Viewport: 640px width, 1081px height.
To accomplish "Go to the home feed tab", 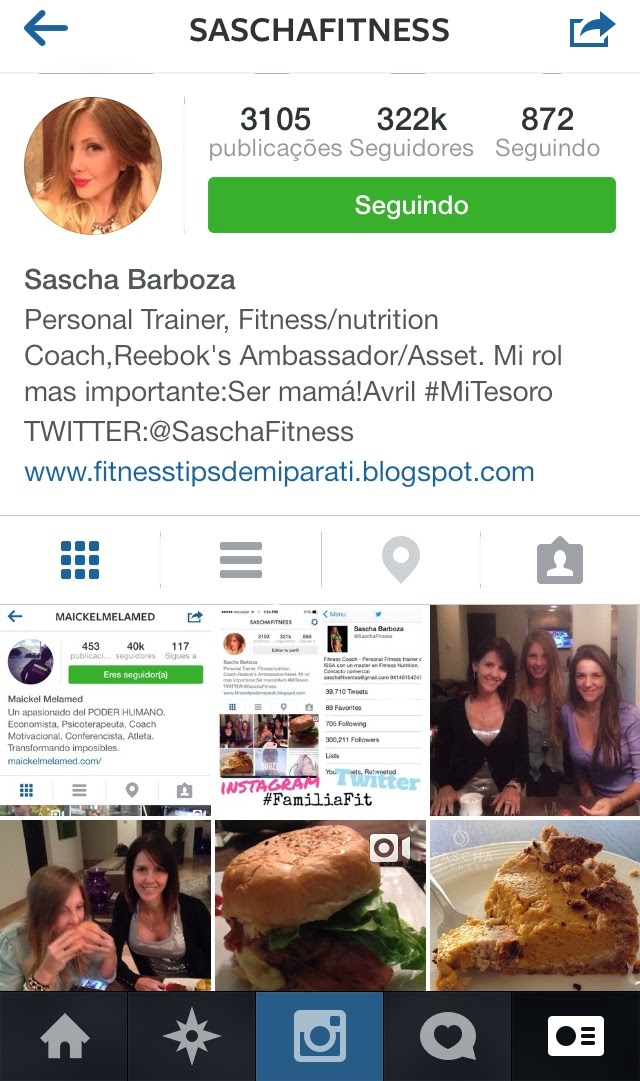I will pos(64,1036).
